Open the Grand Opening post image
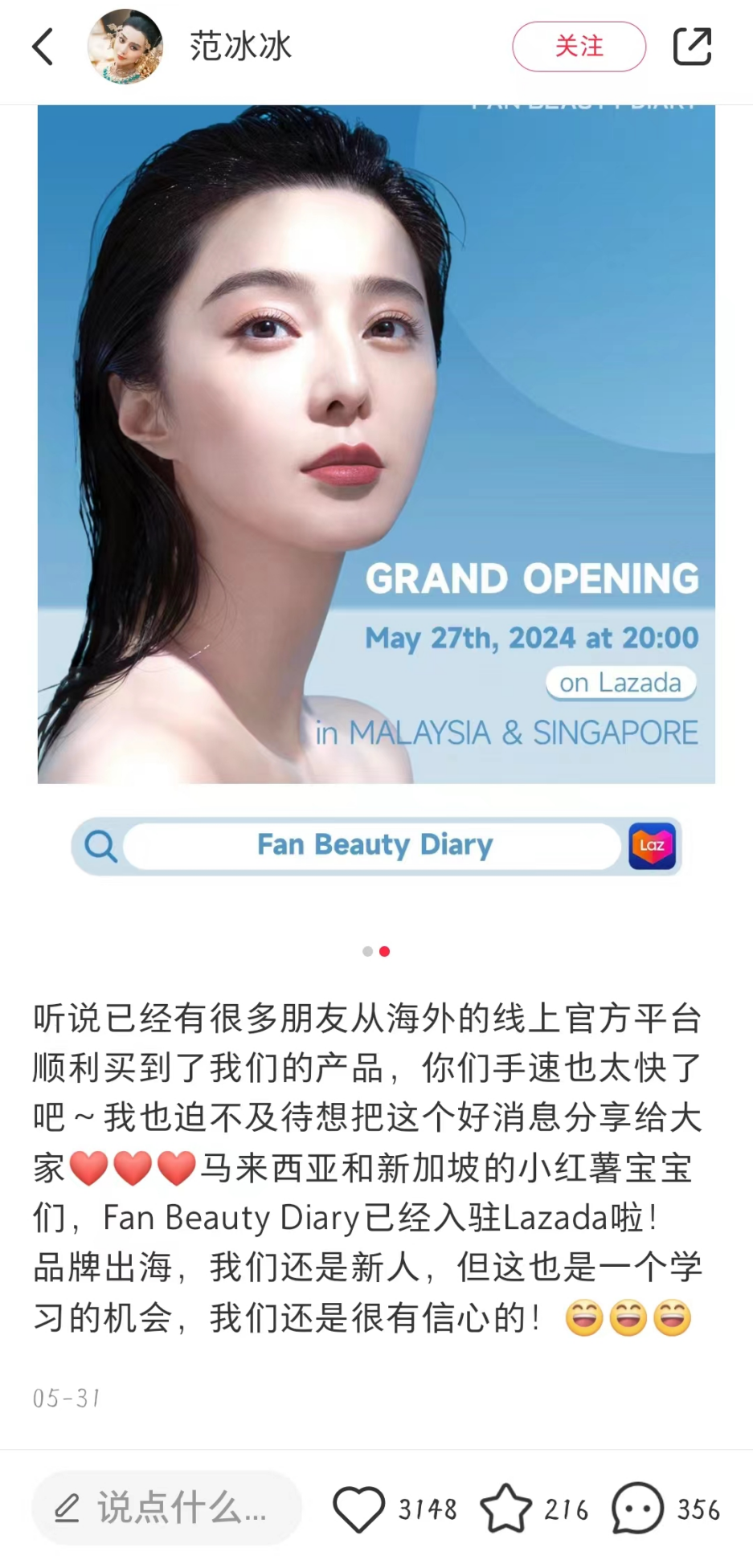This screenshot has width=753, height=1568. (x=376, y=498)
